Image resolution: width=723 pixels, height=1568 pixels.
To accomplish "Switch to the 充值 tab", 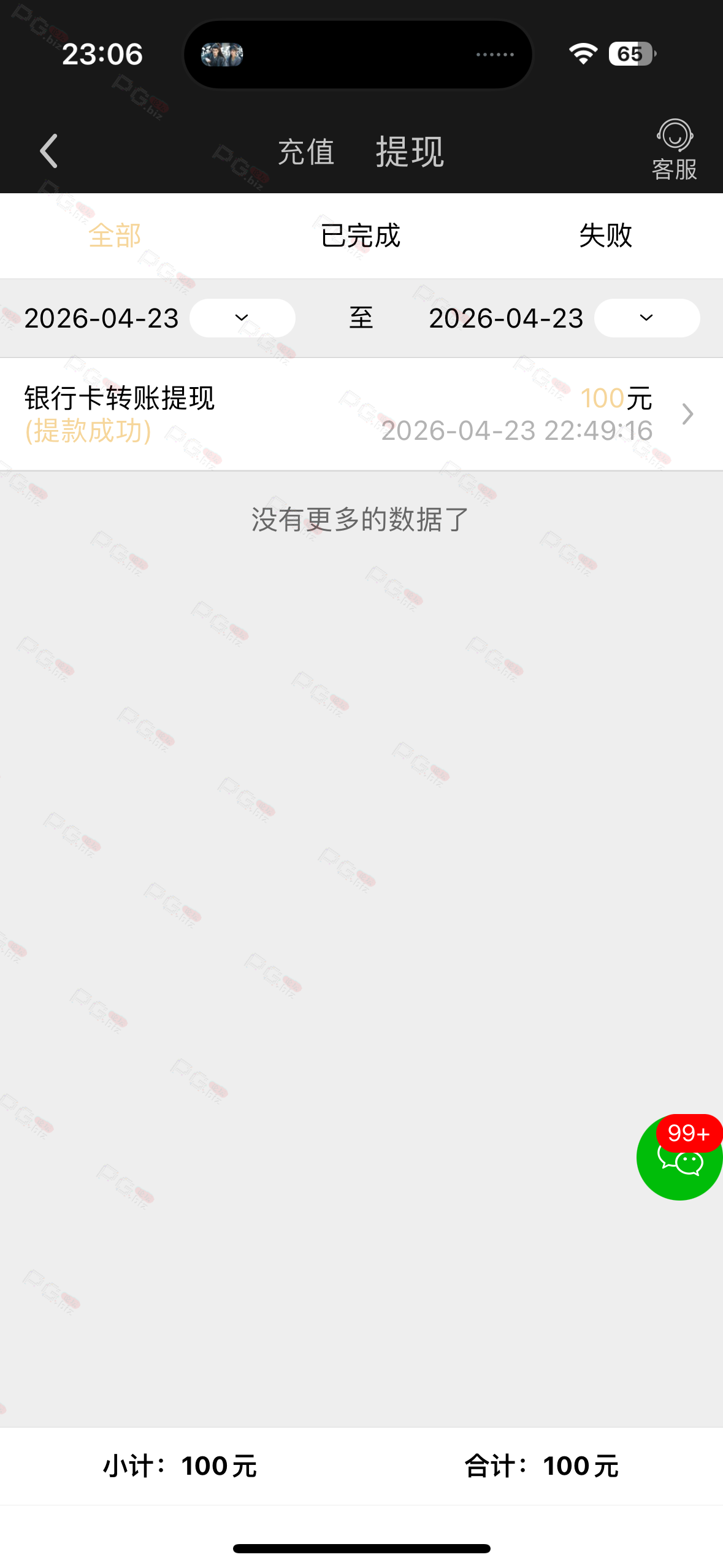I will coord(305,152).
